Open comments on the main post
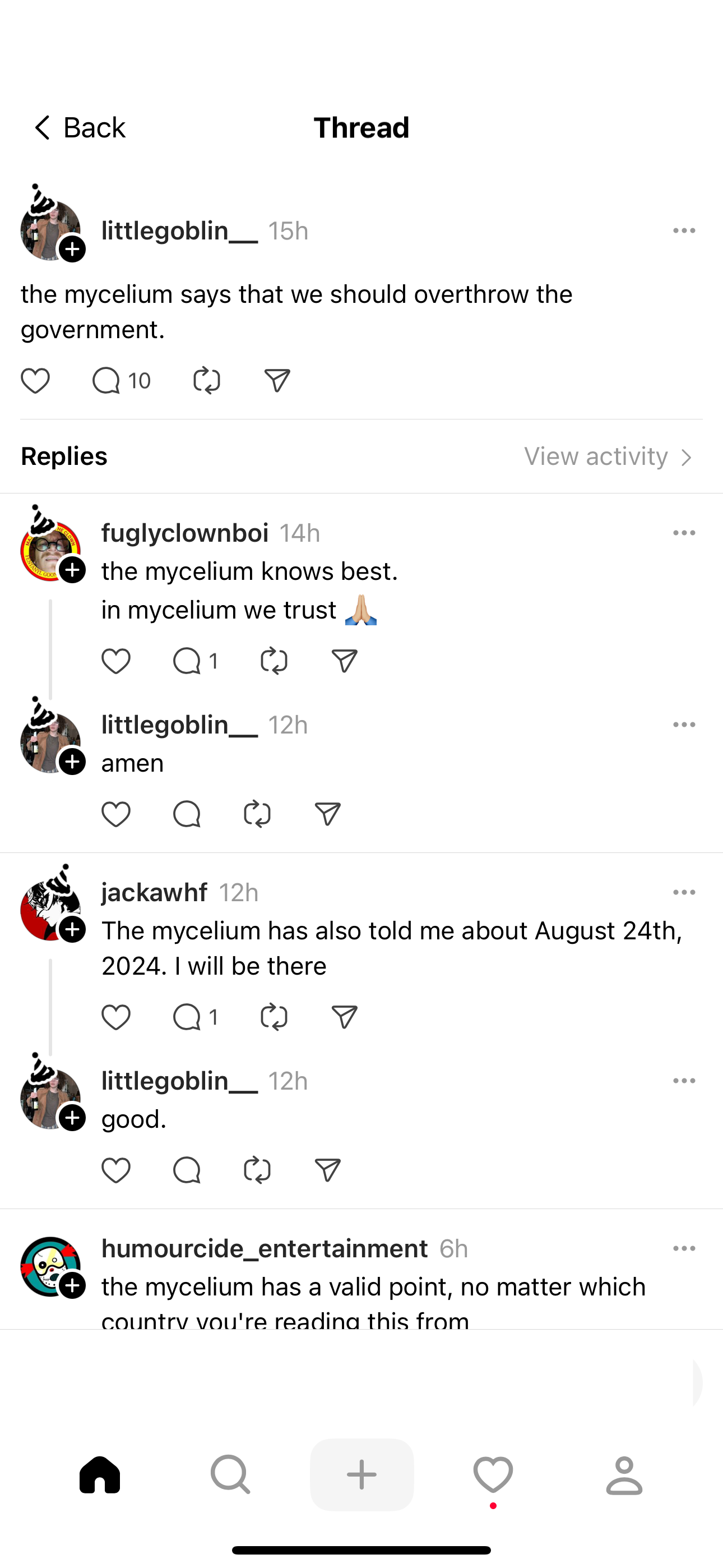 click(x=106, y=381)
